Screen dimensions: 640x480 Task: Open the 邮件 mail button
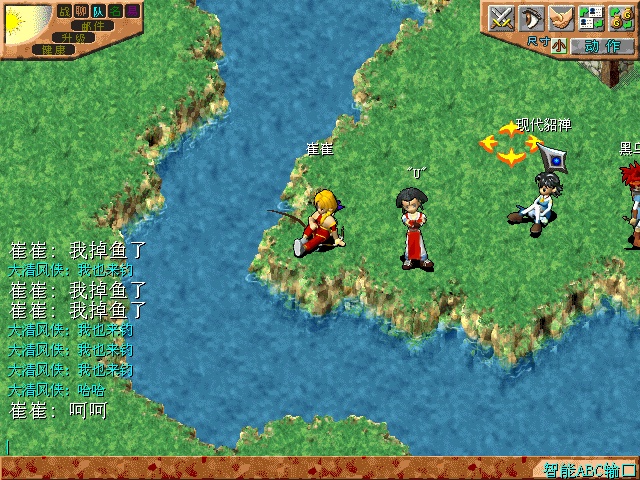[92, 25]
